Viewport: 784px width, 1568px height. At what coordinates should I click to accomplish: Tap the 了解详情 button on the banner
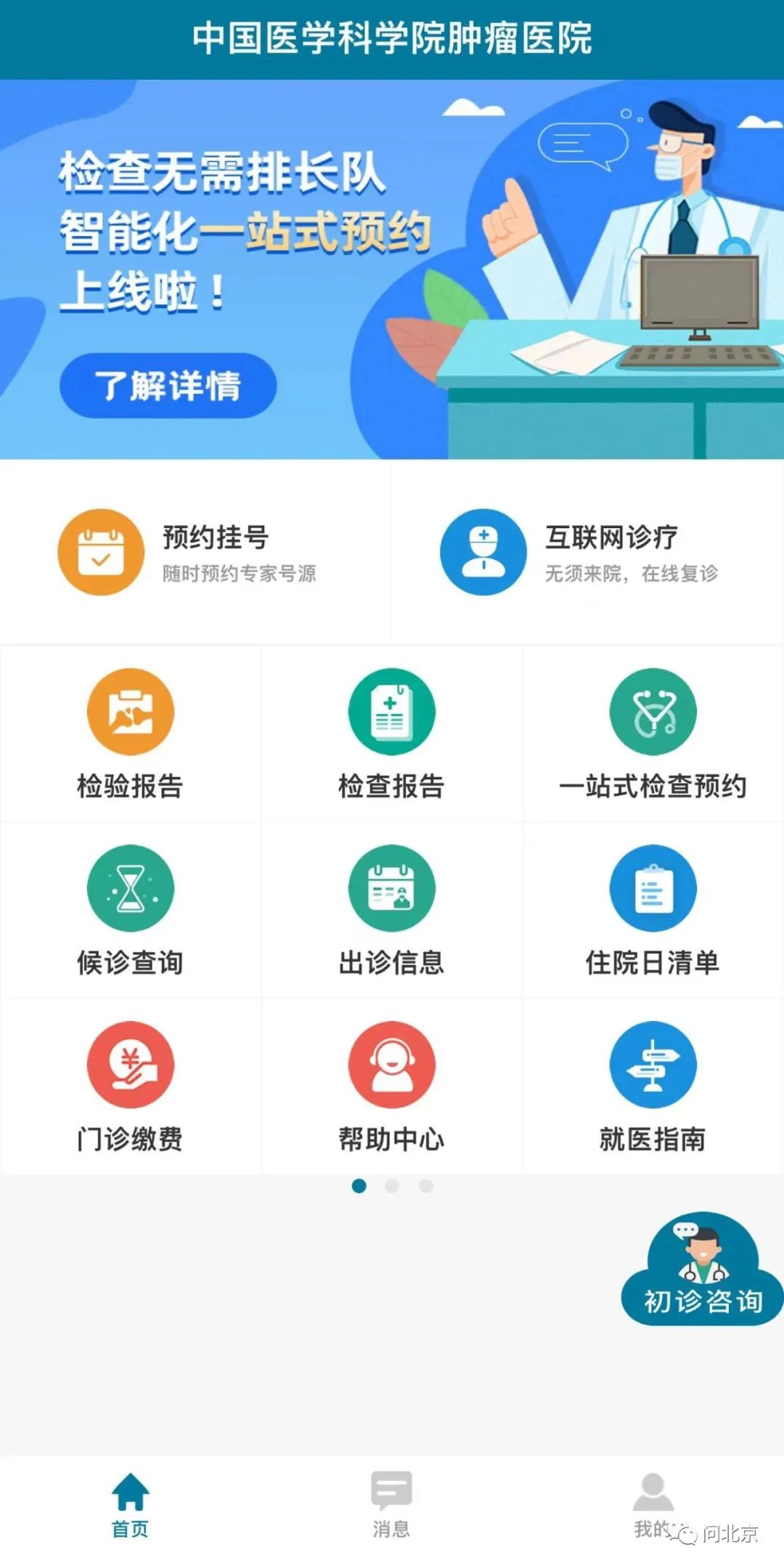tap(168, 386)
